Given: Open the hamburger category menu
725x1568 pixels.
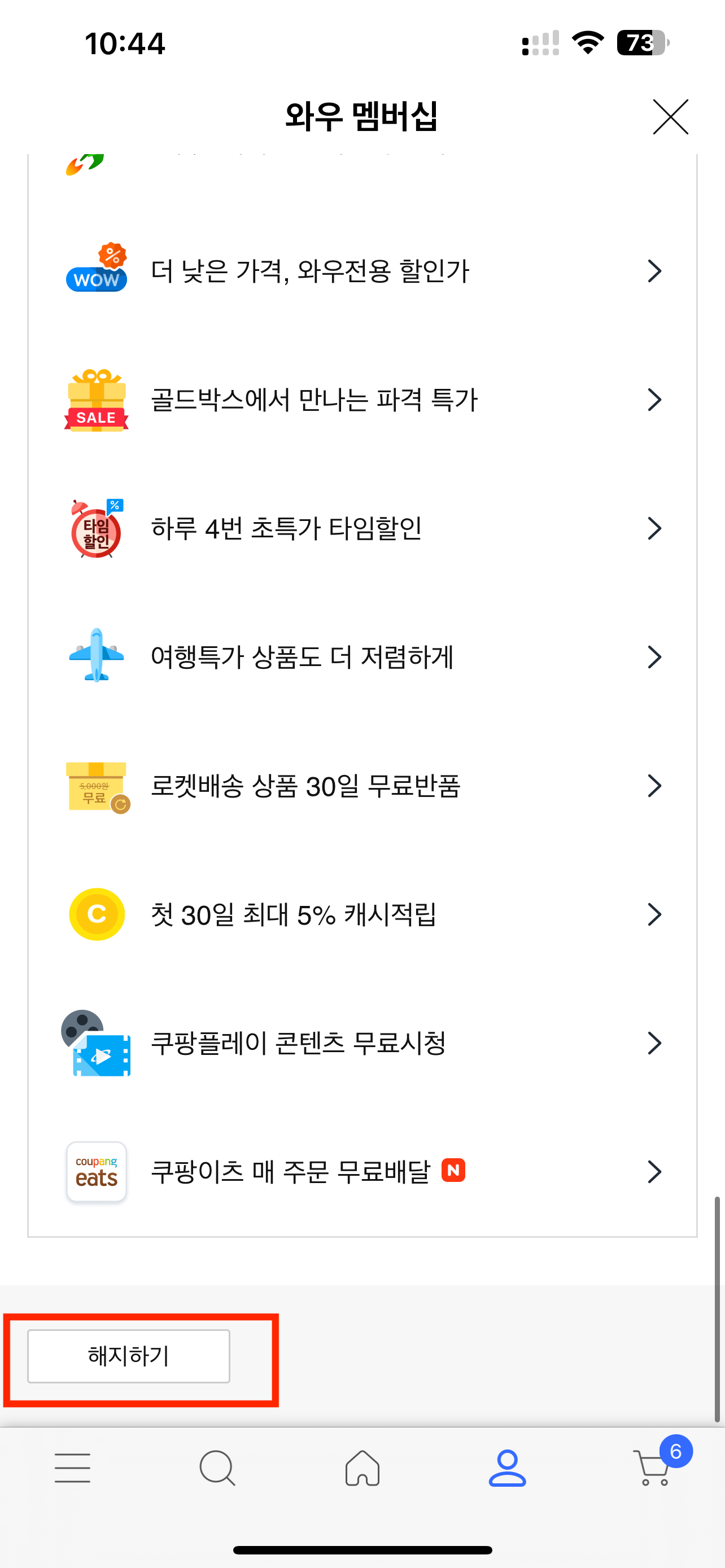Looking at the screenshot, I should 72,1468.
